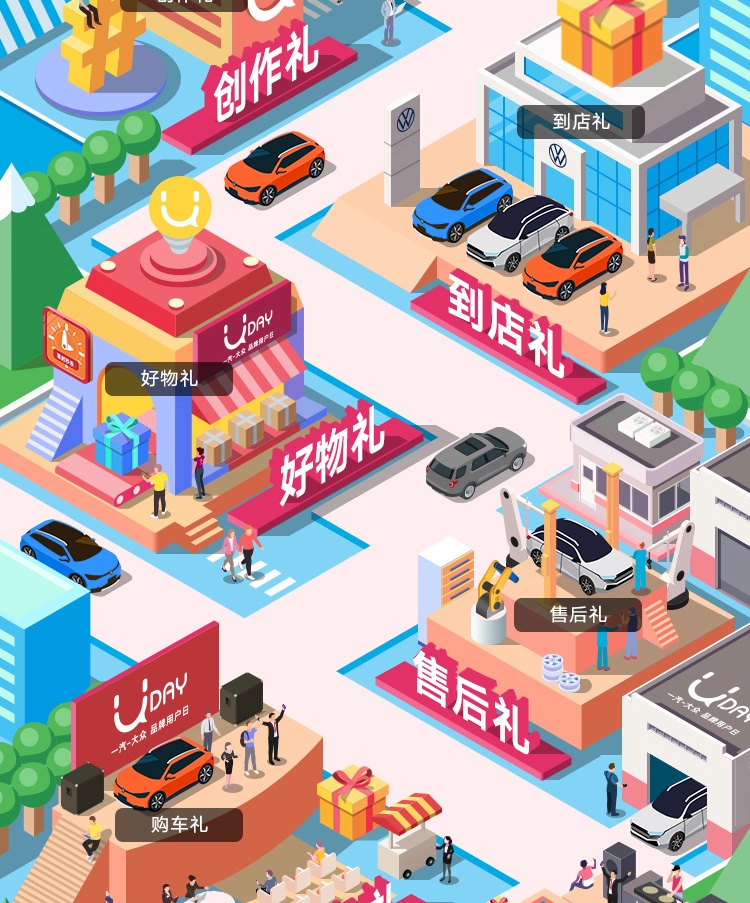Open the 购车礼 label
Image resolution: width=750 pixels, height=903 pixels.
179,824
